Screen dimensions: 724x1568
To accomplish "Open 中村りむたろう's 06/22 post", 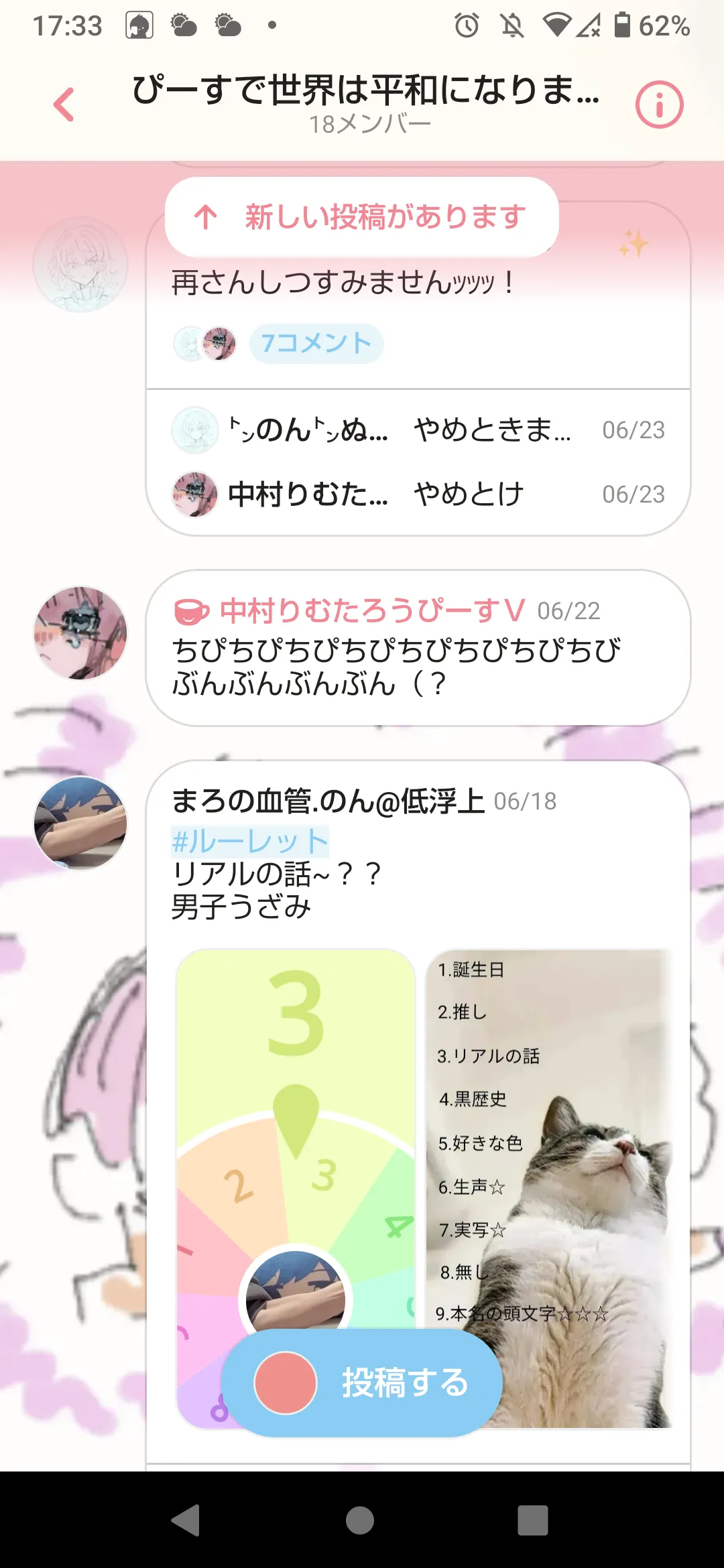I will (418, 648).
